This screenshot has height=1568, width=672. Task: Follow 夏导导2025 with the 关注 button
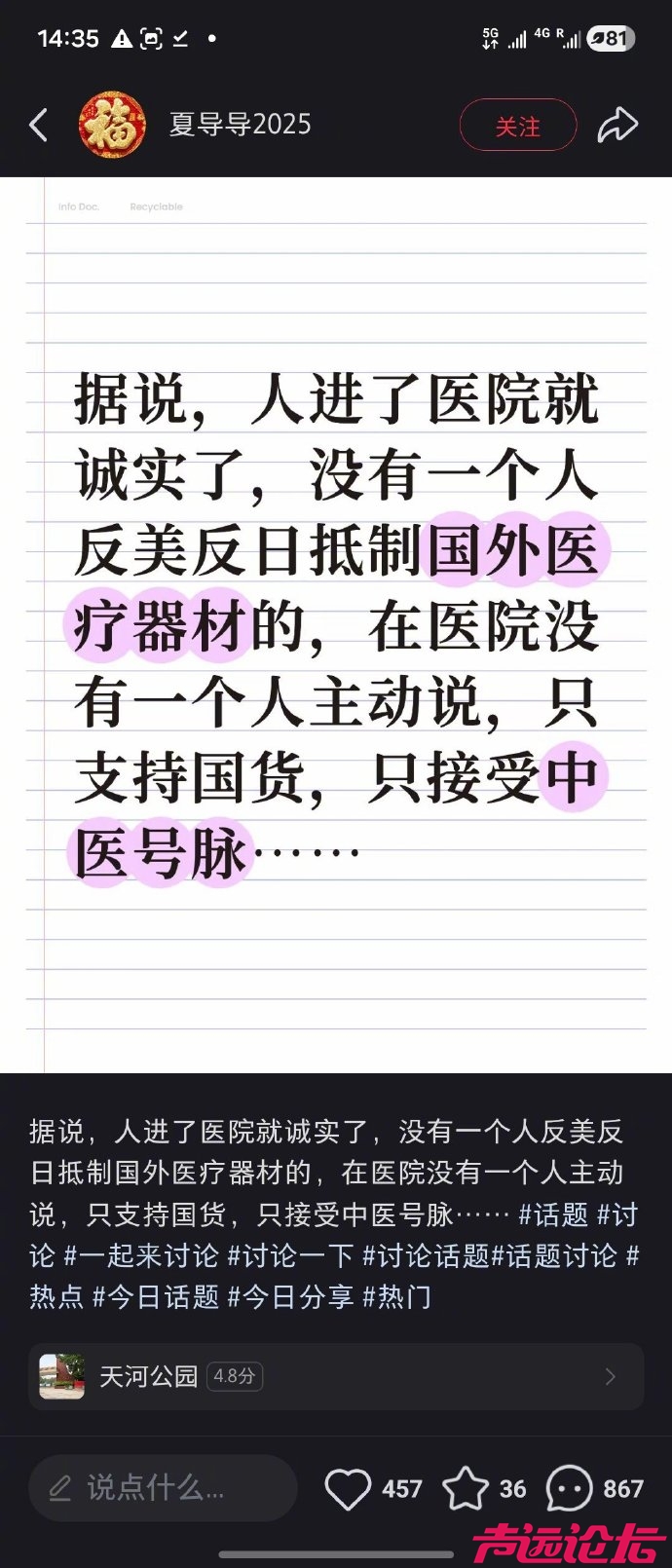pos(517,127)
